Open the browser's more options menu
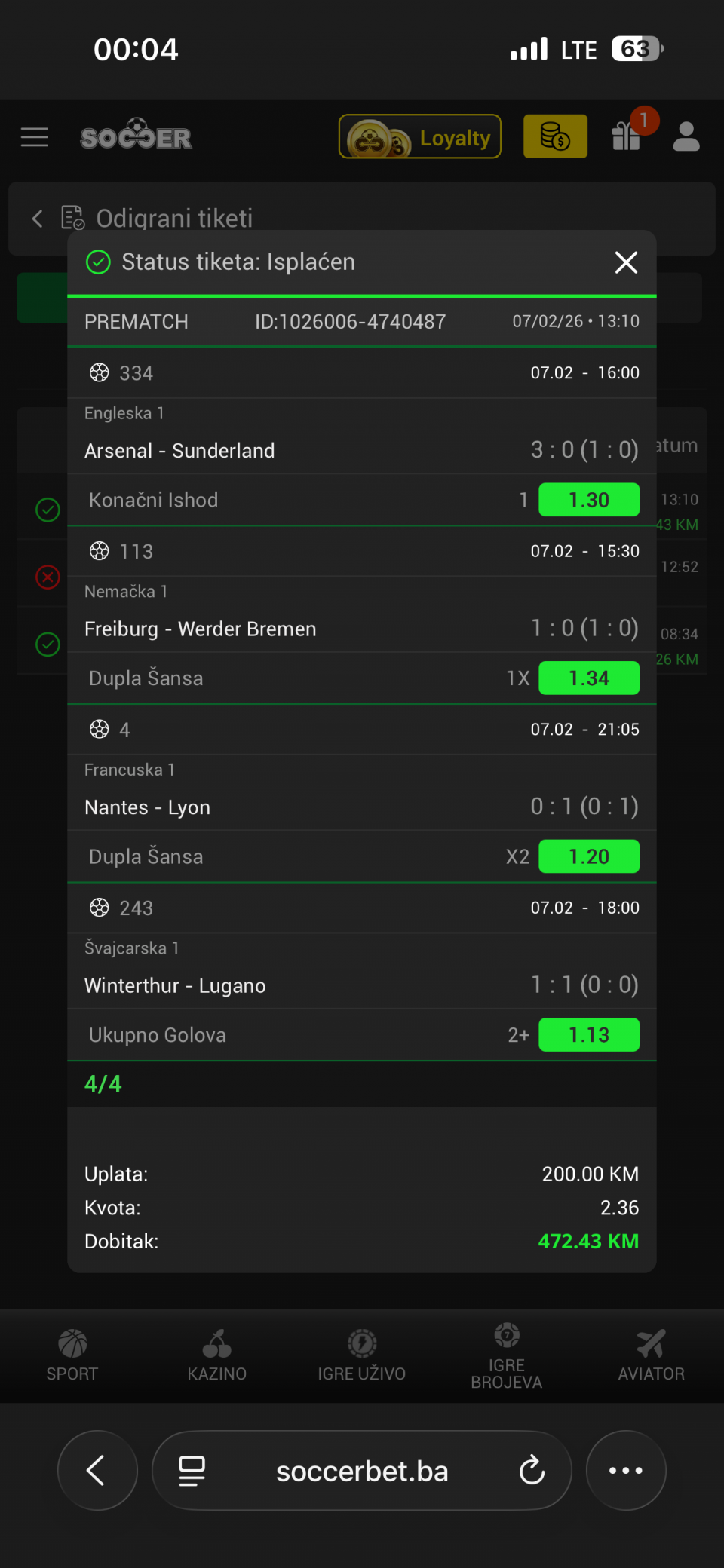The width and height of the screenshot is (724, 1568). point(626,1470)
